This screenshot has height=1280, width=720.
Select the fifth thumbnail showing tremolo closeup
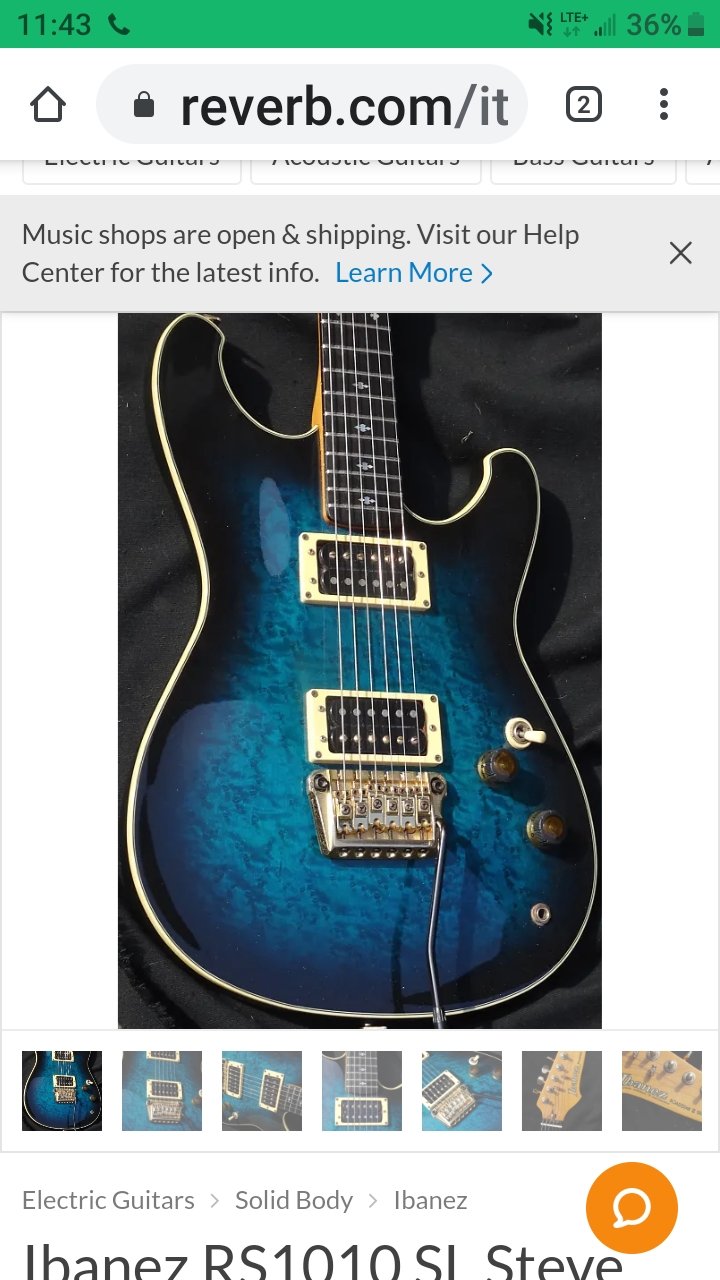[462, 1090]
